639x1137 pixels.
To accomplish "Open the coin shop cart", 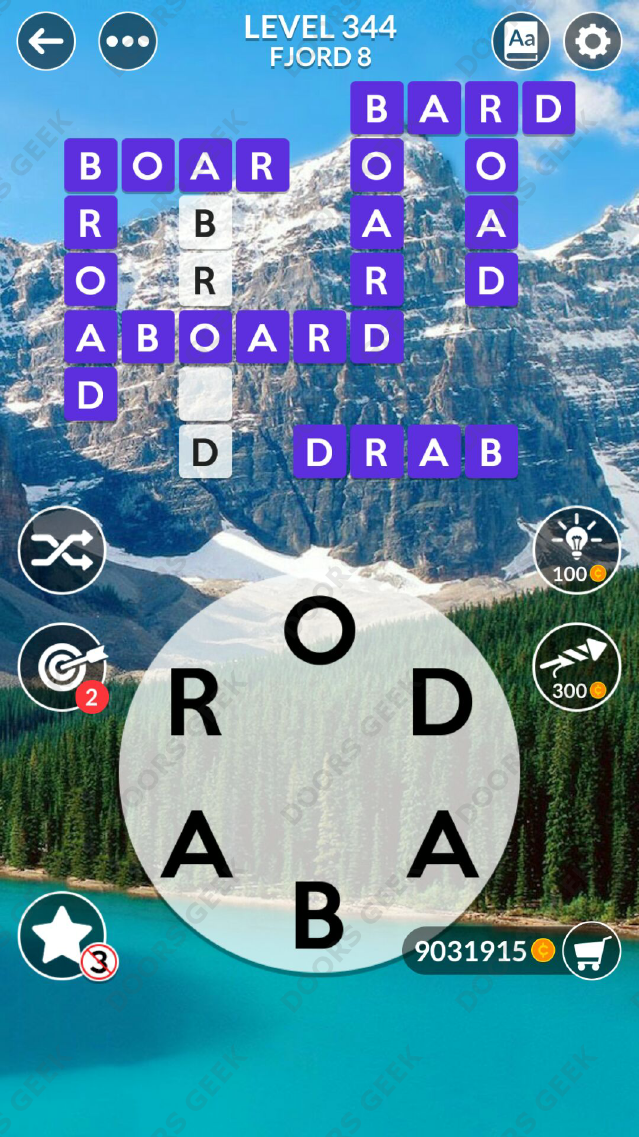I will 592,951.
